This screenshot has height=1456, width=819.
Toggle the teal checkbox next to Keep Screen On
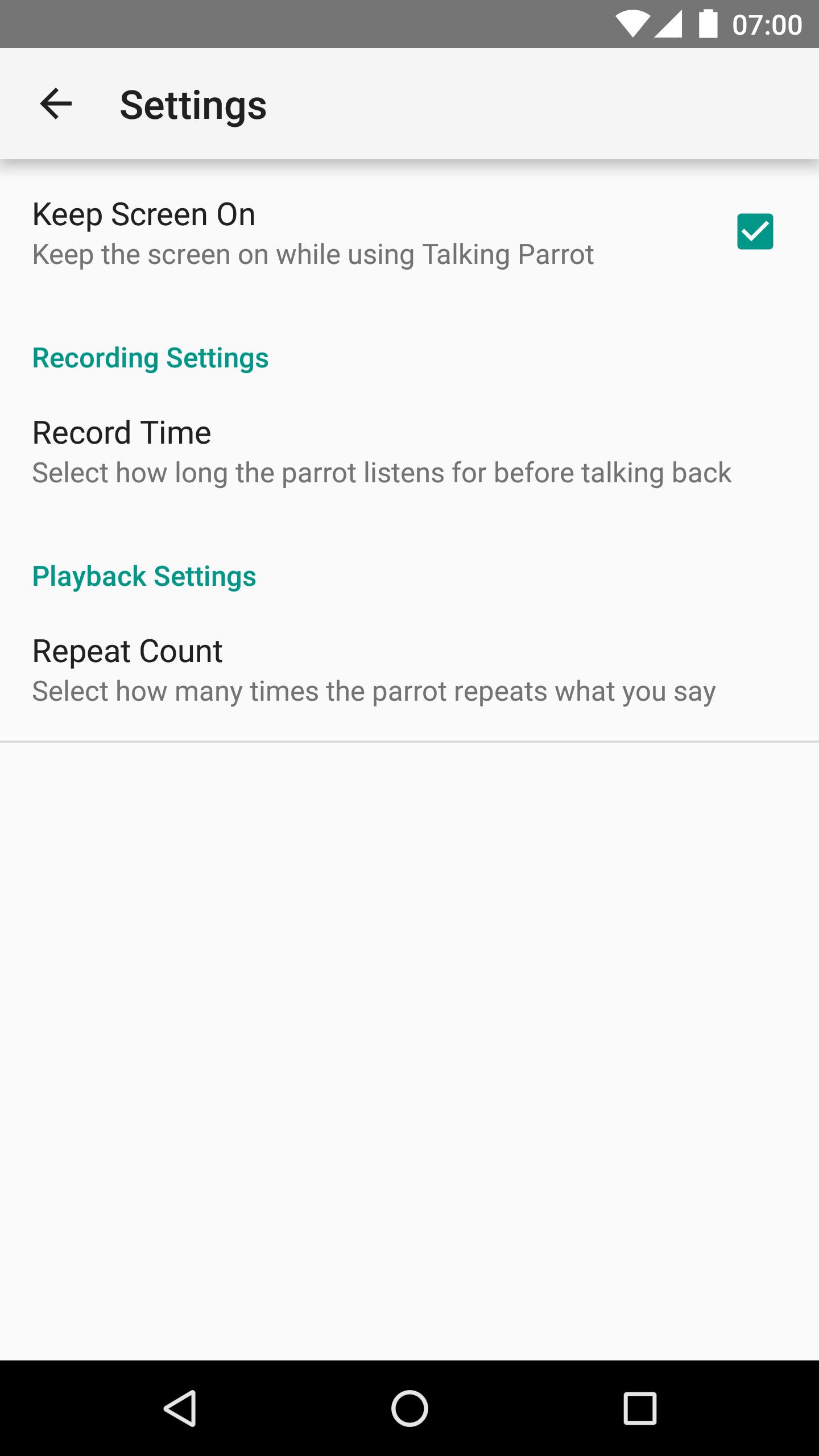coord(755,231)
